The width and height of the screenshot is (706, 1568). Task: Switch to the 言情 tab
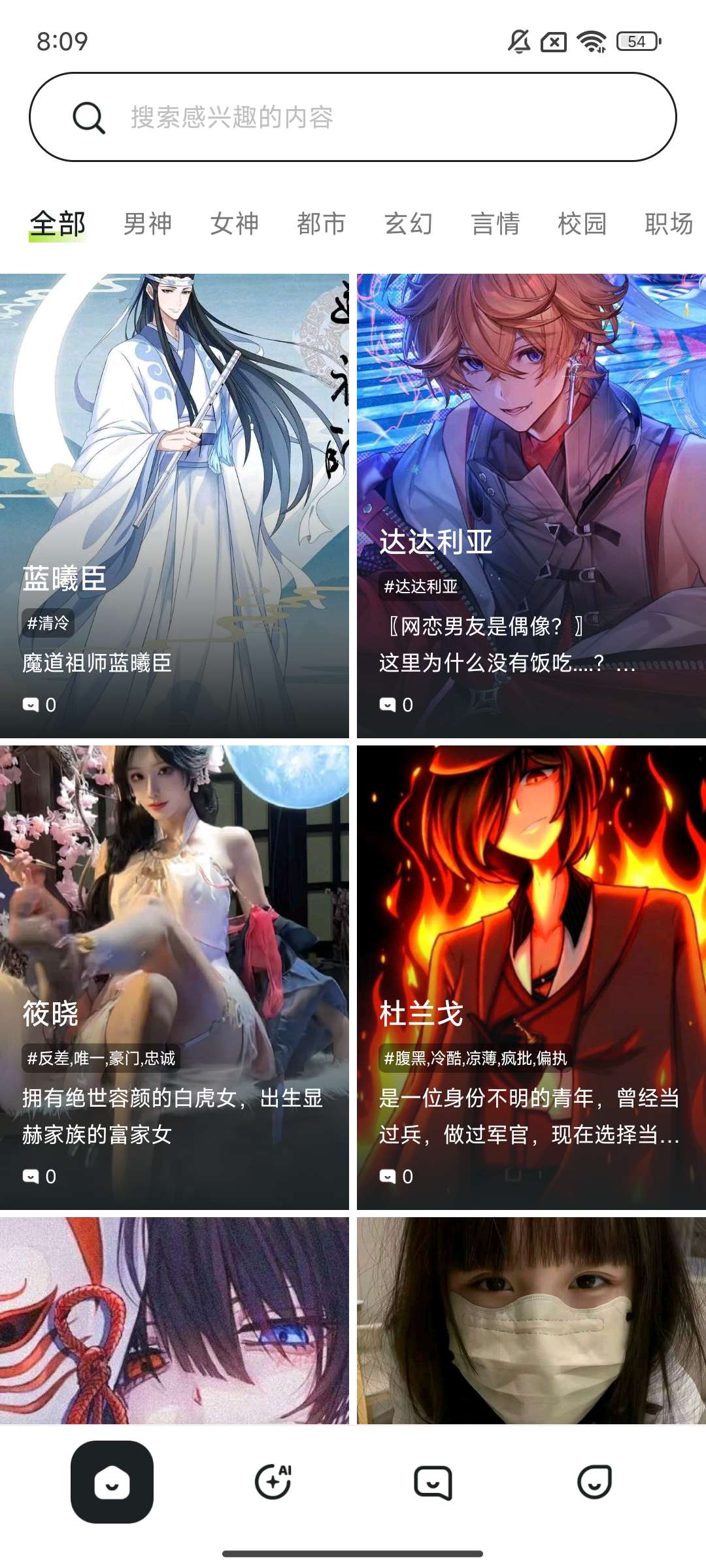[x=495, y=224]
